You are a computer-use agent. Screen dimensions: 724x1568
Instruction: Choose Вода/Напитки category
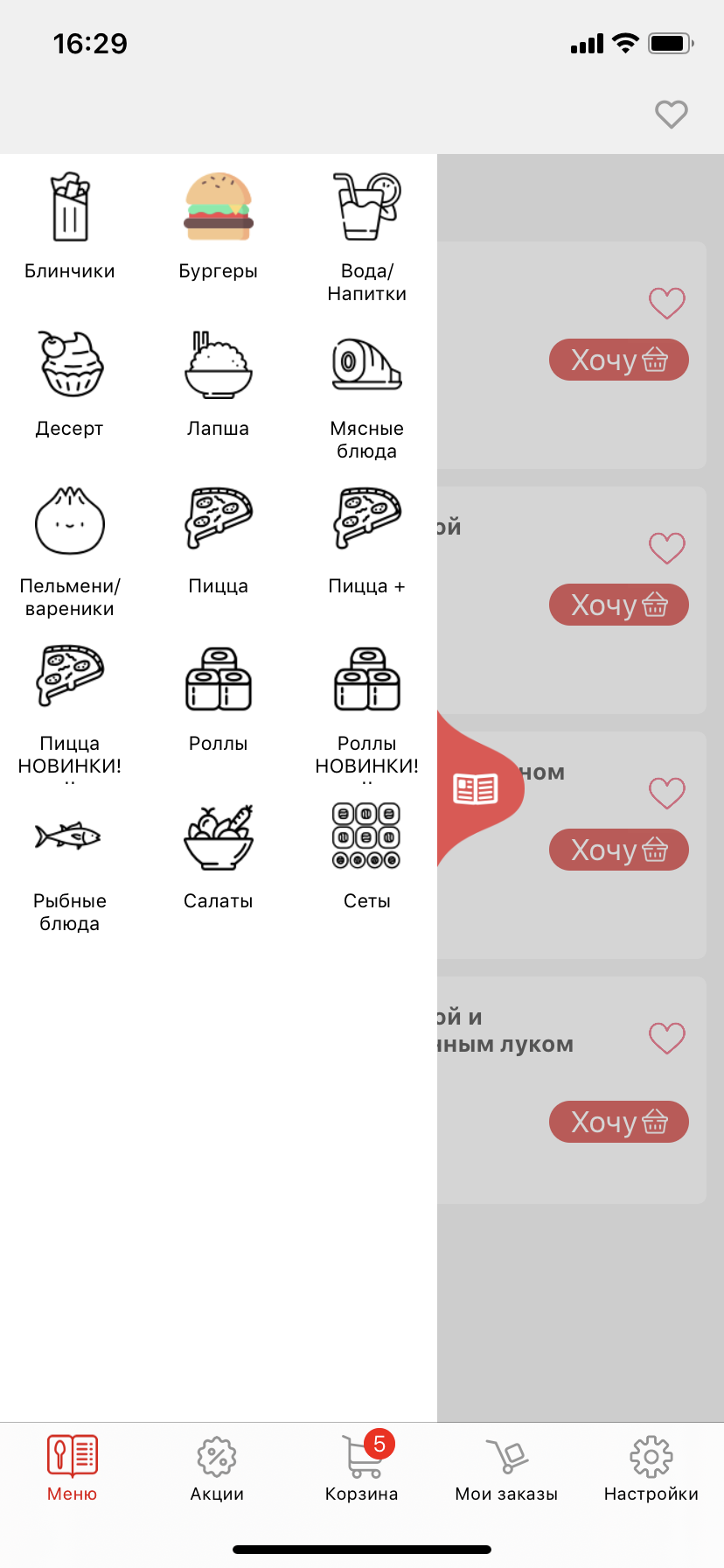point(367,232)
